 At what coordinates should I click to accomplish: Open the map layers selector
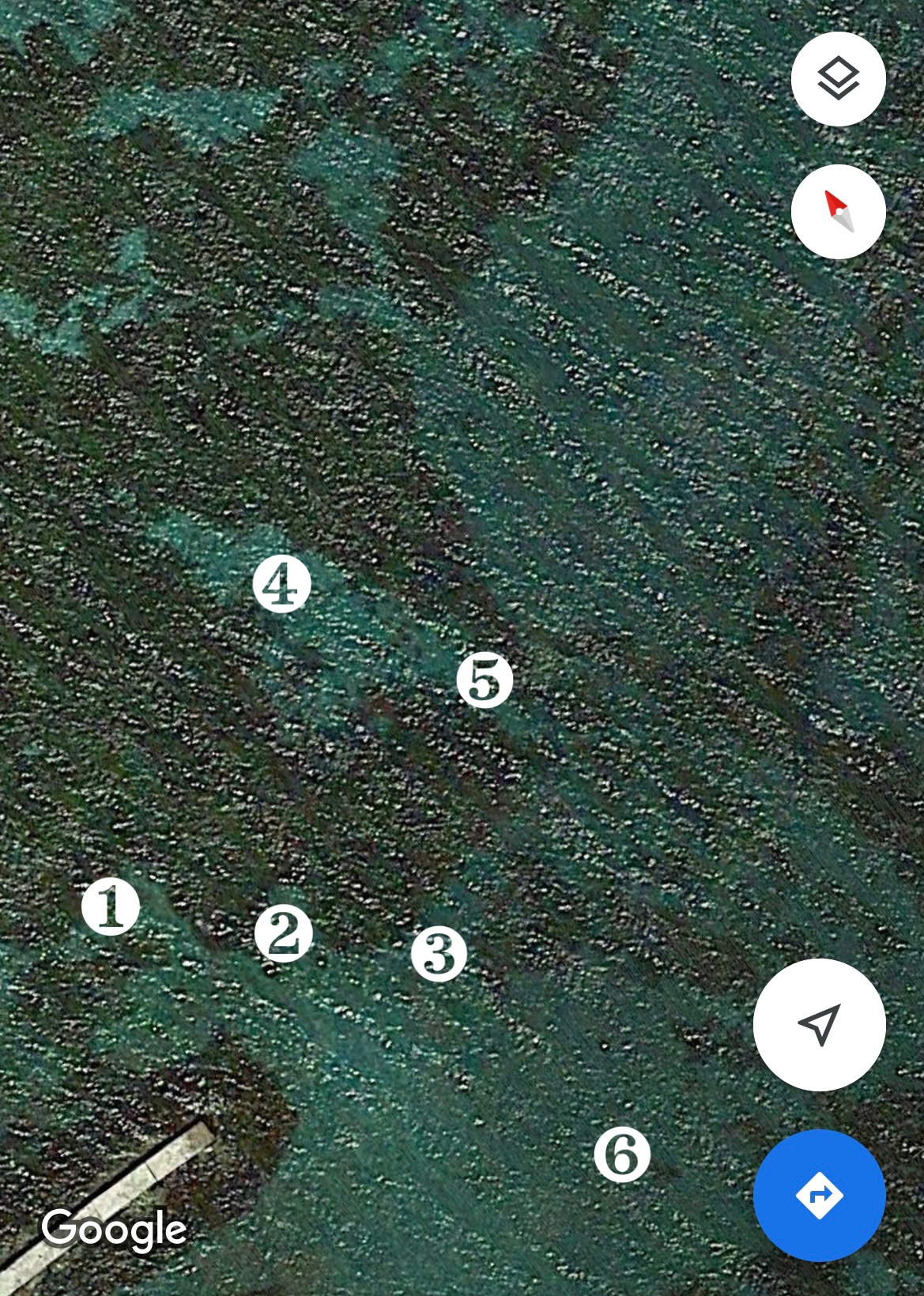point(838,79)
